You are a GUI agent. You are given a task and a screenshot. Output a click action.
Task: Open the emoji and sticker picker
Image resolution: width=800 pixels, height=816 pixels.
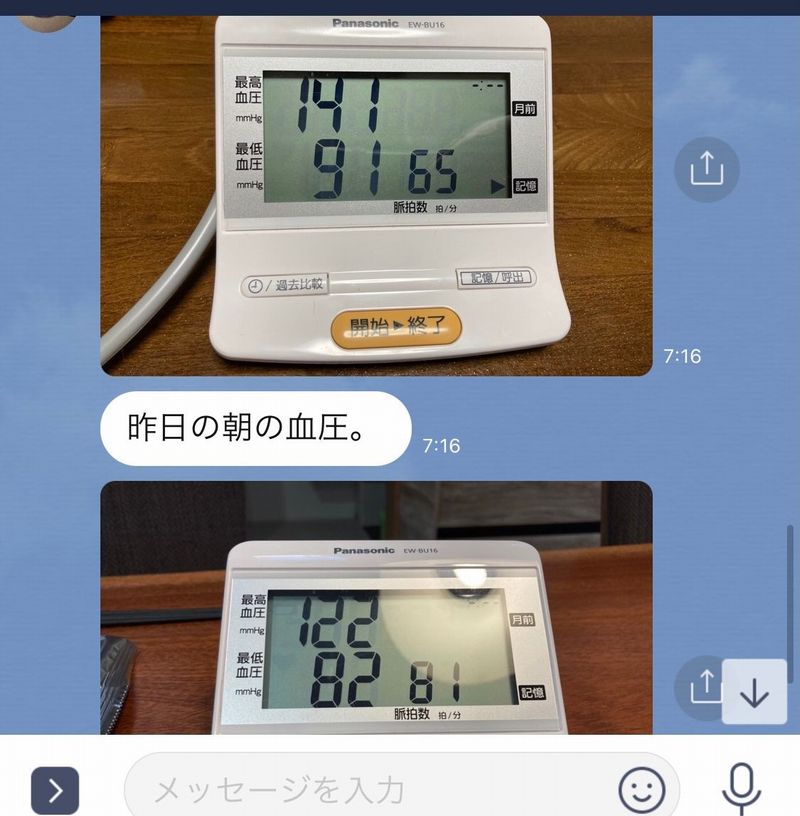tap(641, 790)
